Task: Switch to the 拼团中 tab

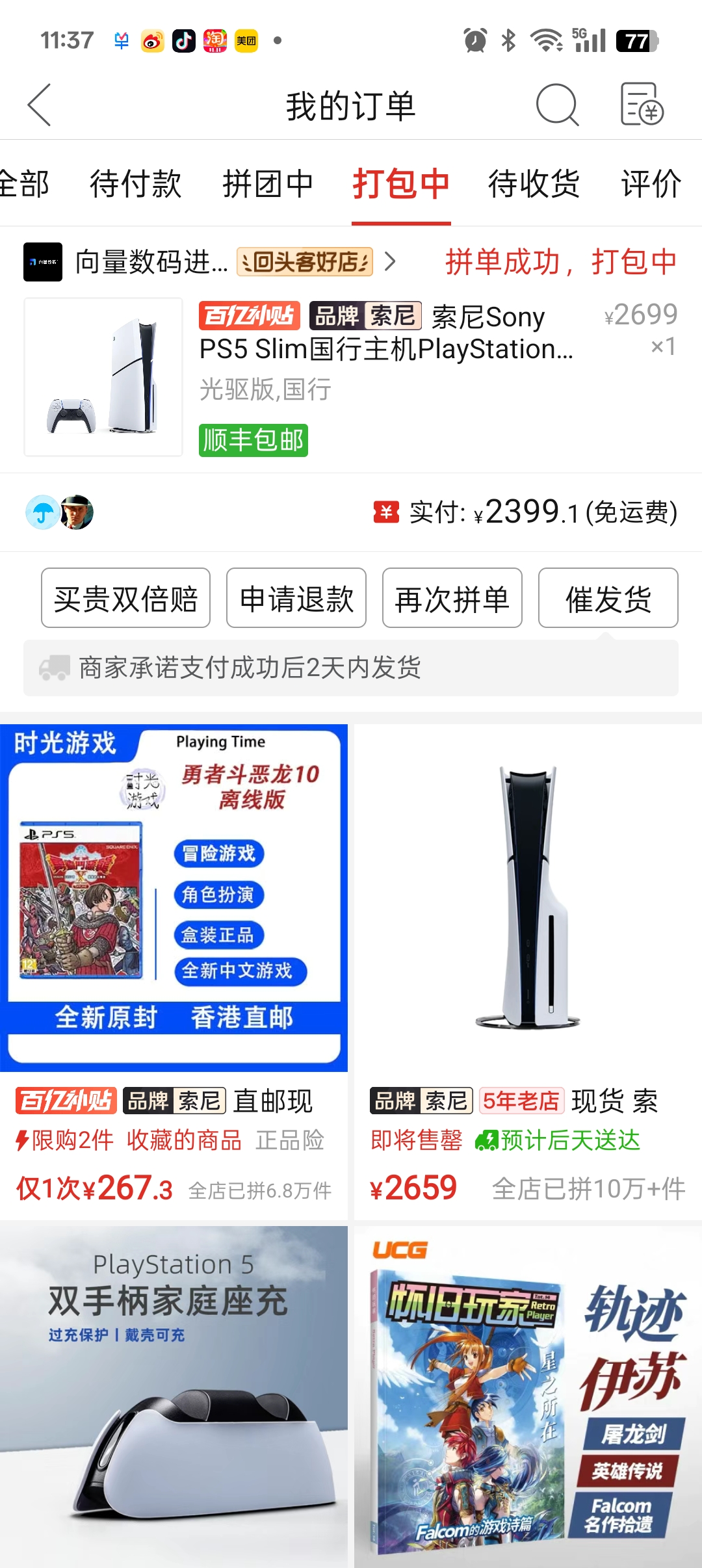Action: tap(268, 184)
